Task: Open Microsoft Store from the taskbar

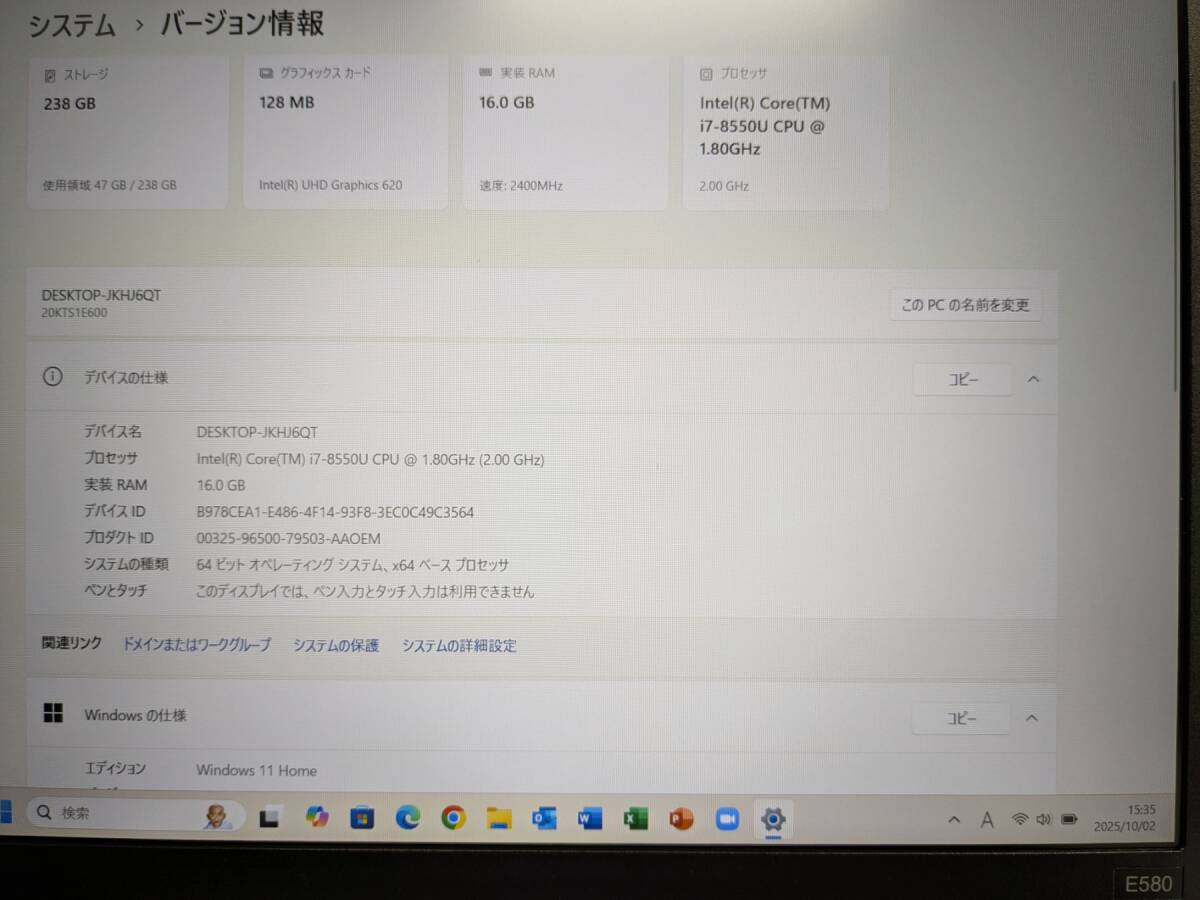Action: pos(362,818)
